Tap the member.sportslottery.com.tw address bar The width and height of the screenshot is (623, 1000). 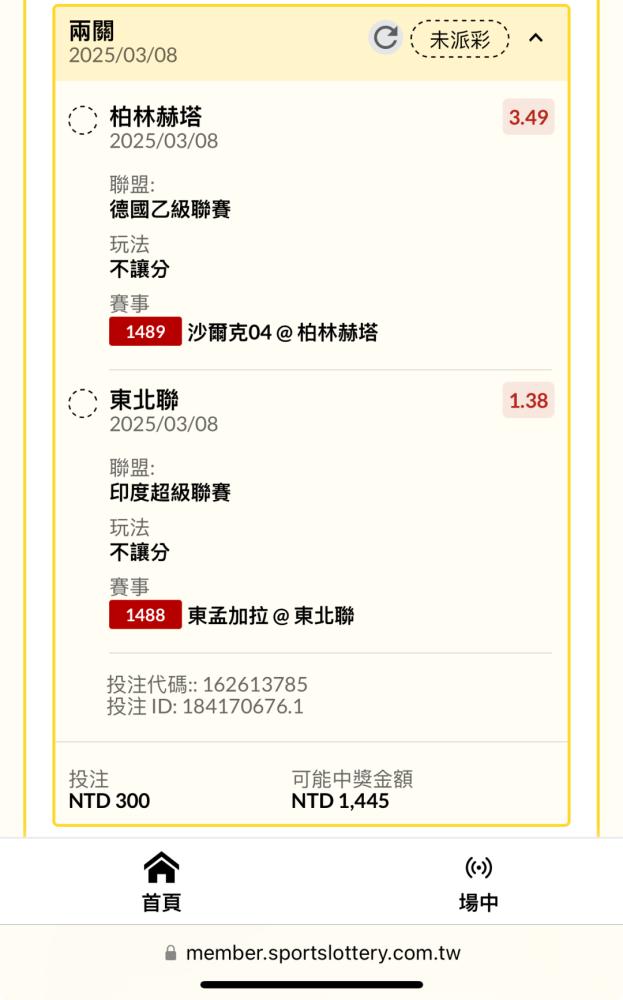click(312, 953)
